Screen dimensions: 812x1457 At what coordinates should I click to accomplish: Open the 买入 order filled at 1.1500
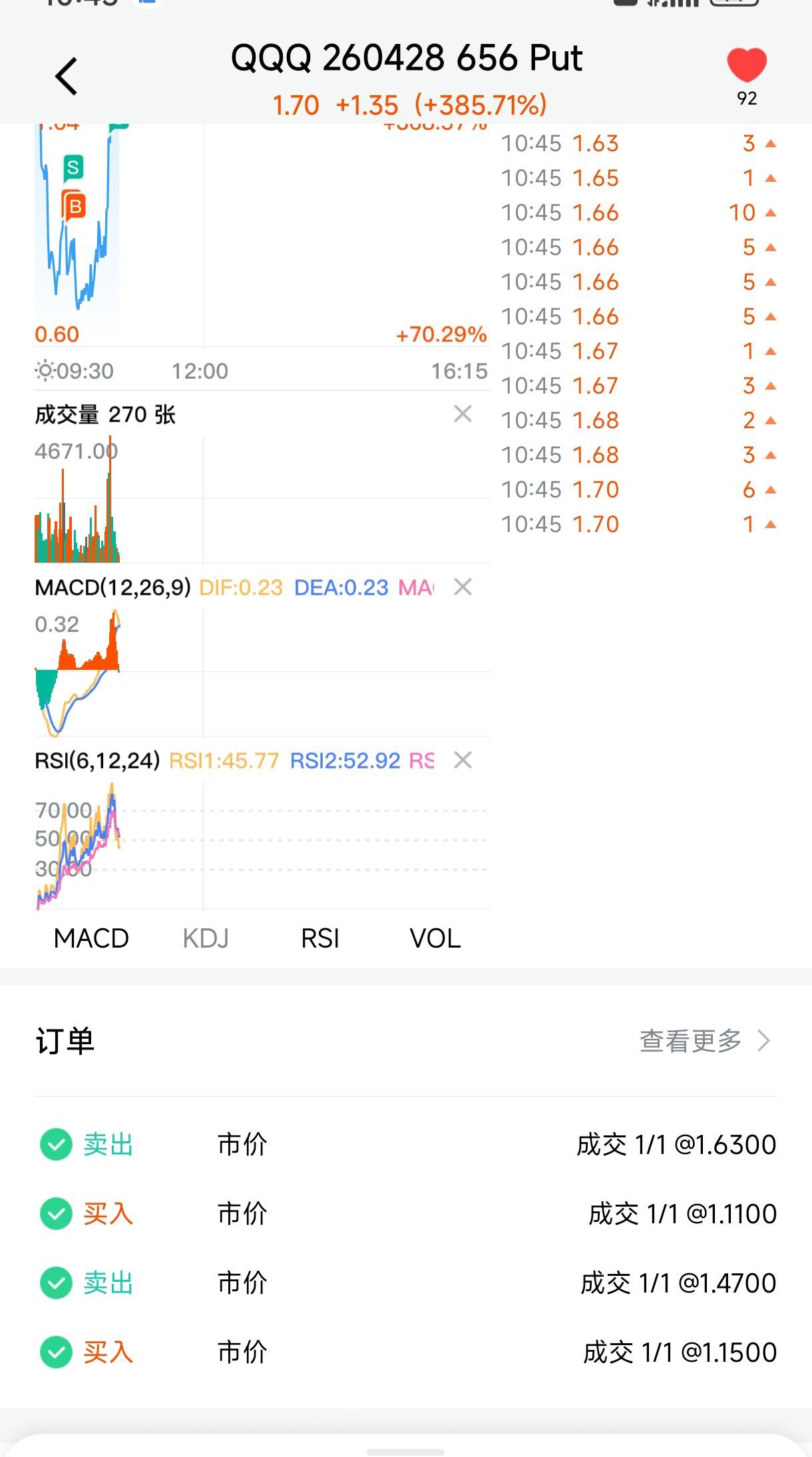coord(406,1352)
